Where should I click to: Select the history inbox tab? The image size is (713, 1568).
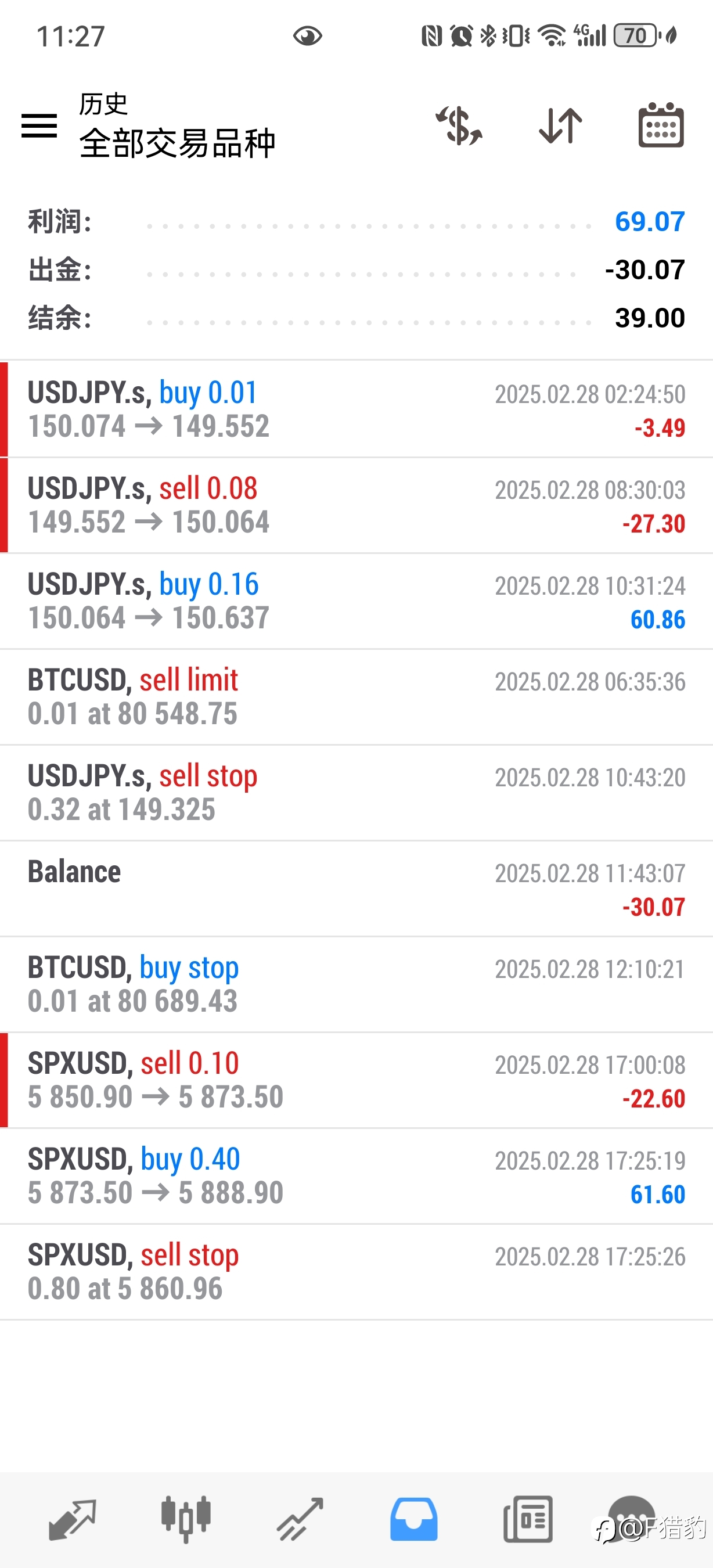pyautogui.click(x=413, y=1519)
